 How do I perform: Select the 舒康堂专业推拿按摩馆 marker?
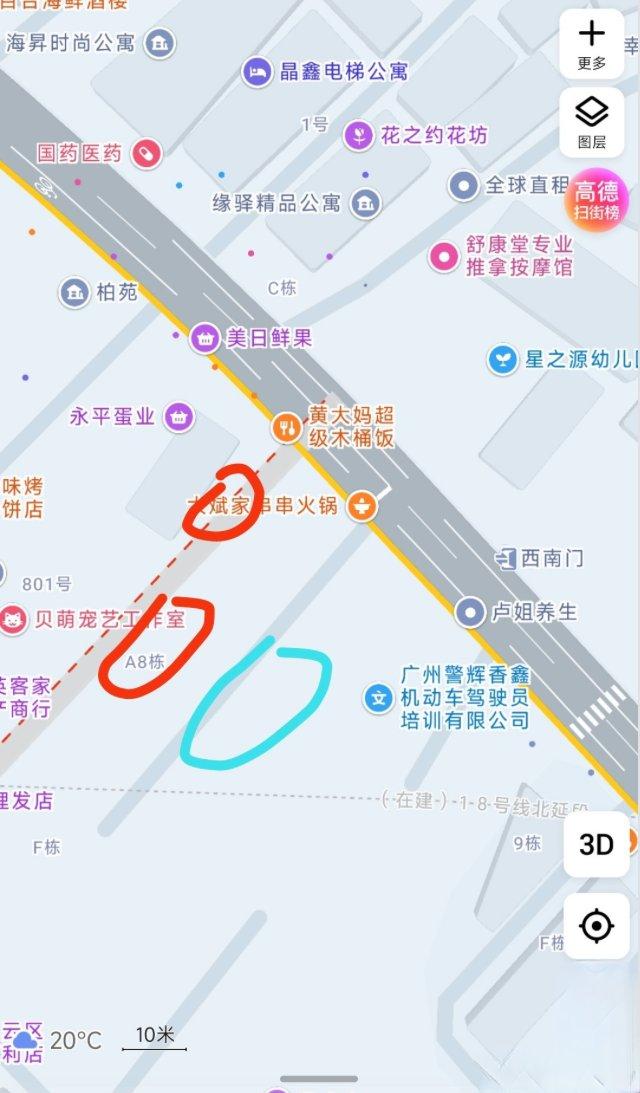[x=444, y=256]
